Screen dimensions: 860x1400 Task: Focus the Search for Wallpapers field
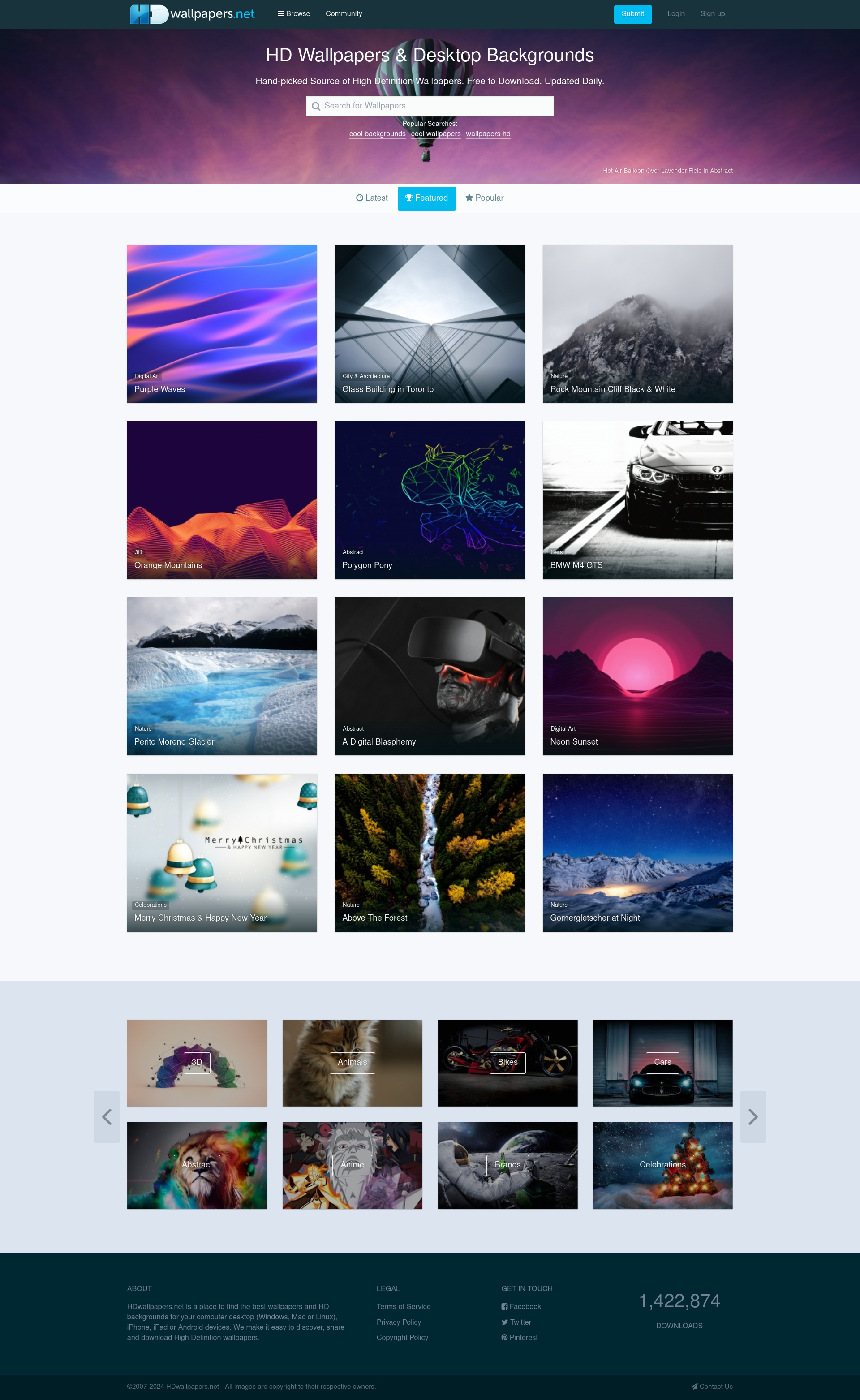pos(430,106)
